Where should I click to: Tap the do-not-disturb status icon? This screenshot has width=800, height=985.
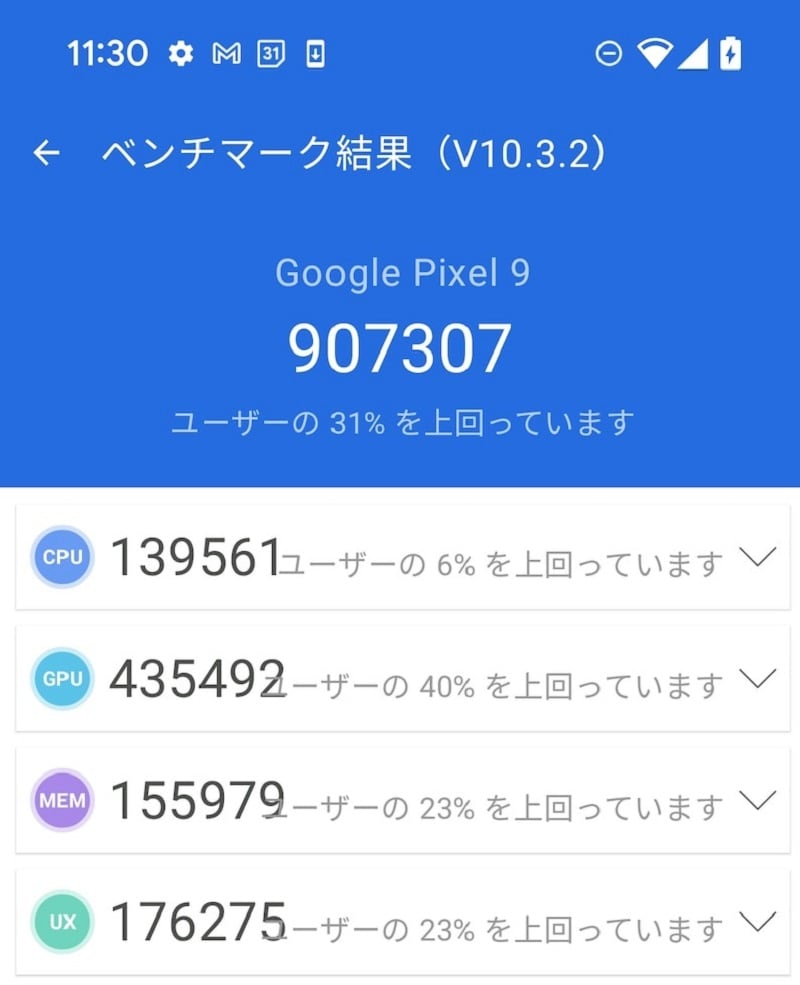tap(608, 54)
